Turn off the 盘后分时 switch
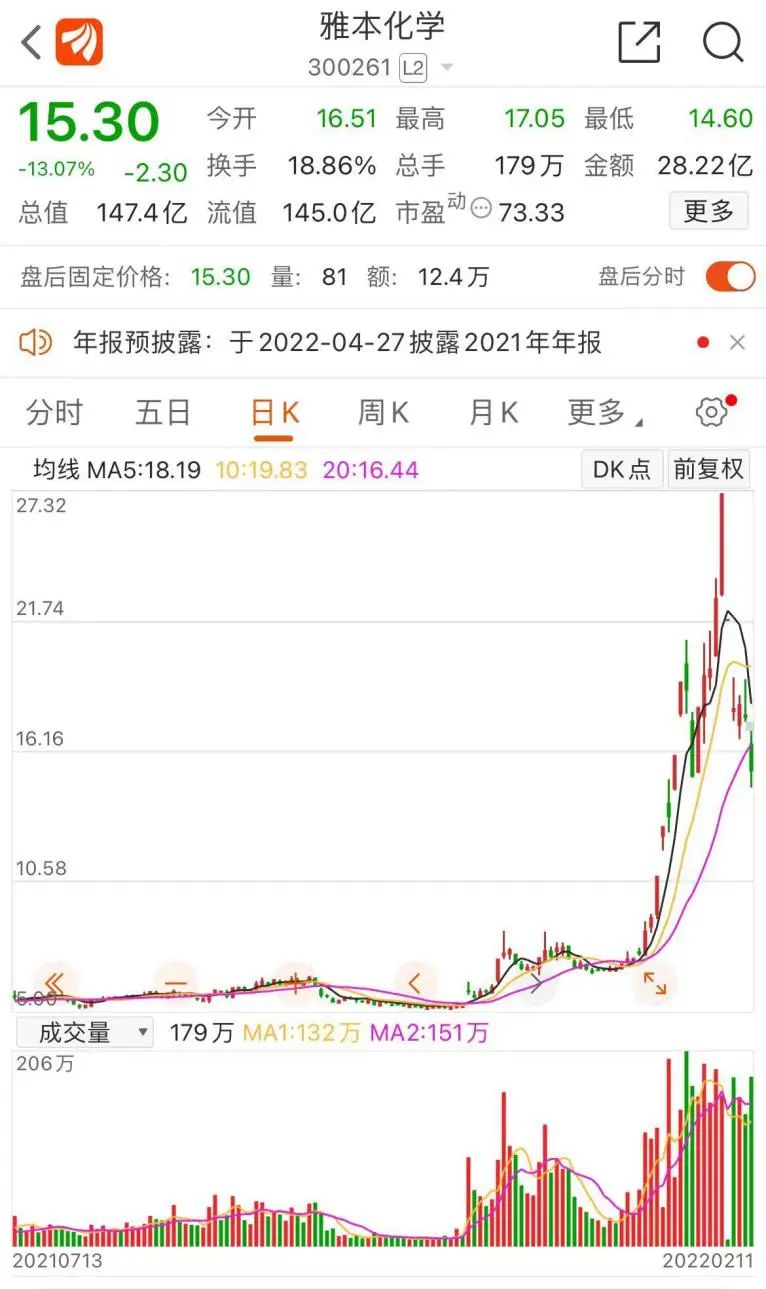The width and height of the screenshot is (766, 1289). coord(730,277)
